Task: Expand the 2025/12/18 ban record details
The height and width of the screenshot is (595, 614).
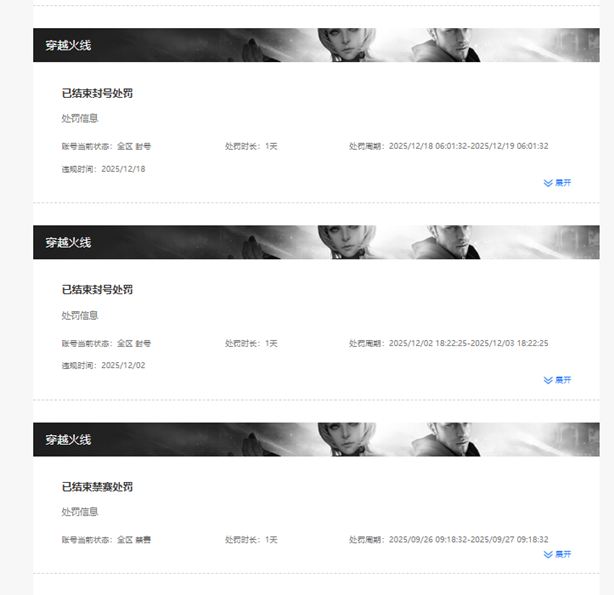Action: coord(558,183)
